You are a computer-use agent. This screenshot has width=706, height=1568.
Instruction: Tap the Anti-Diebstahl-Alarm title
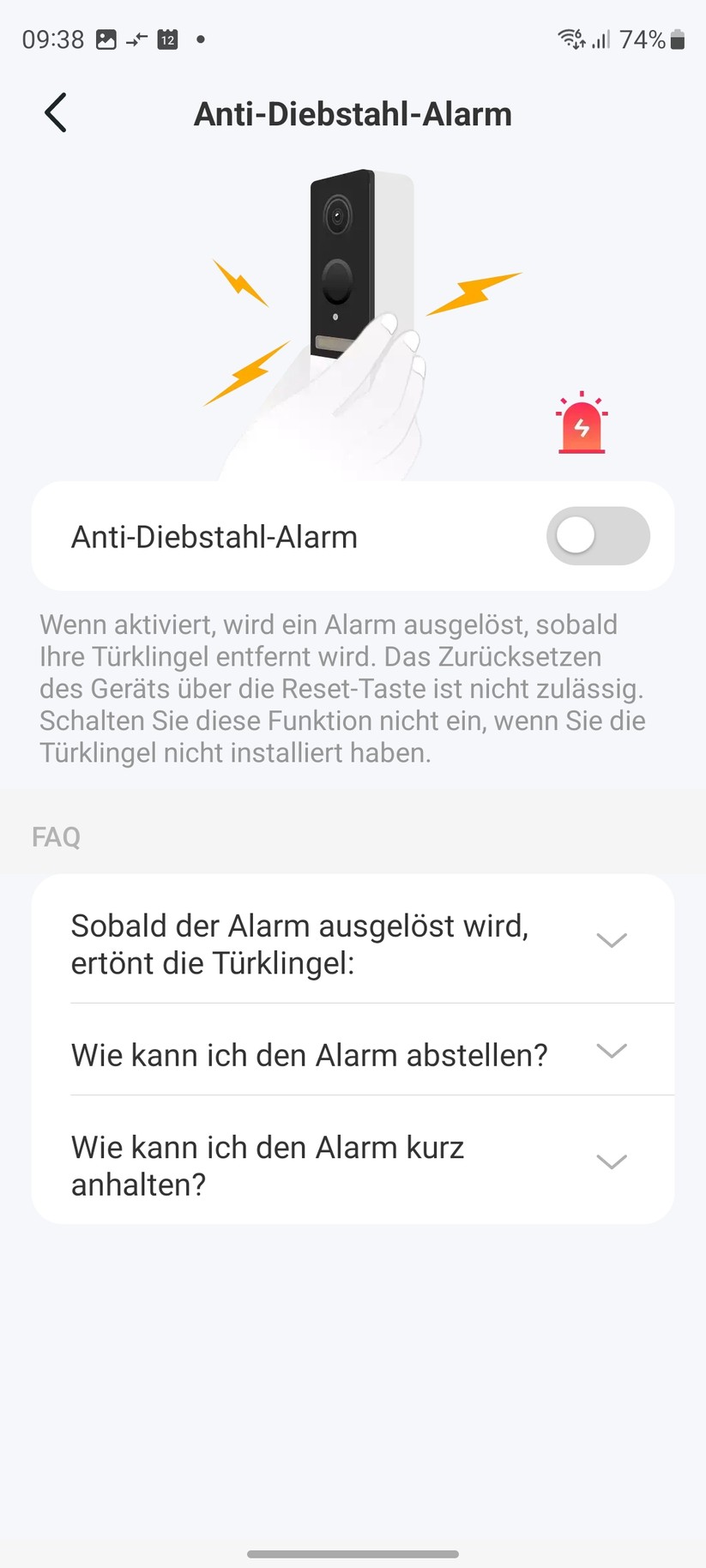click(x=353, y=112)
